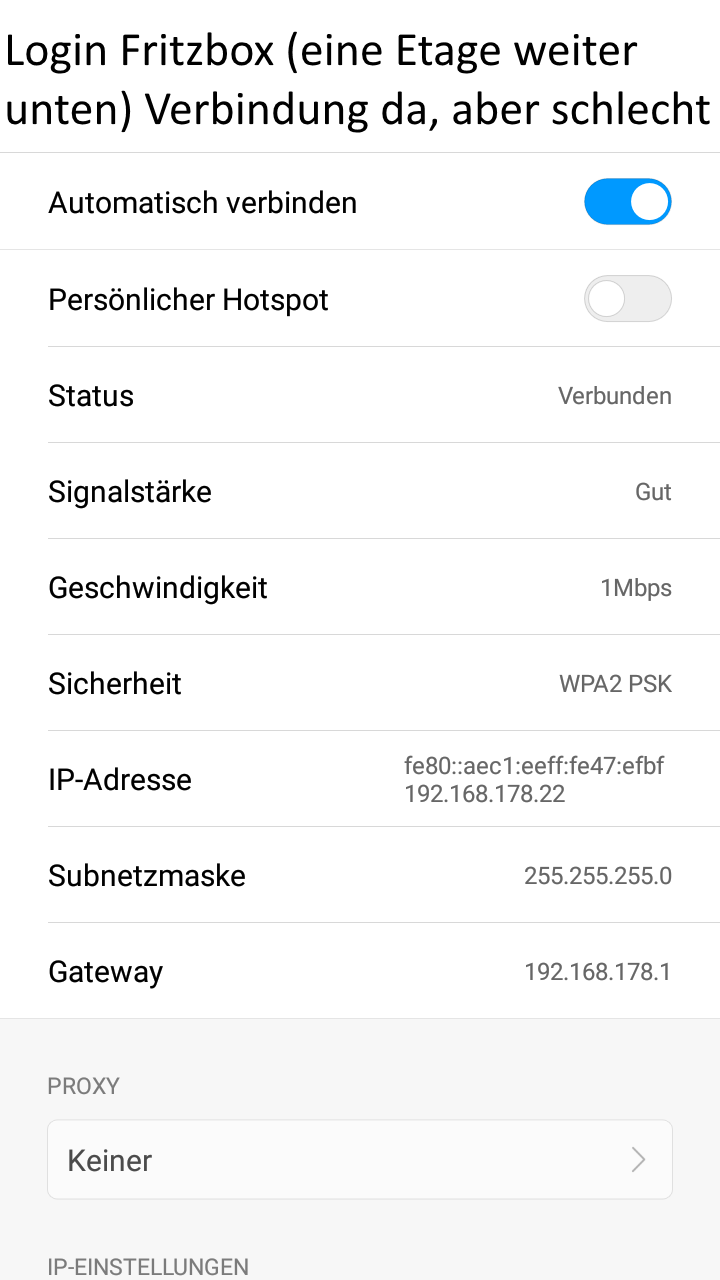Enable the Persönlicher Hotspot switch
This screenshot has height=1280, width=720.
[x=627, y=299]
